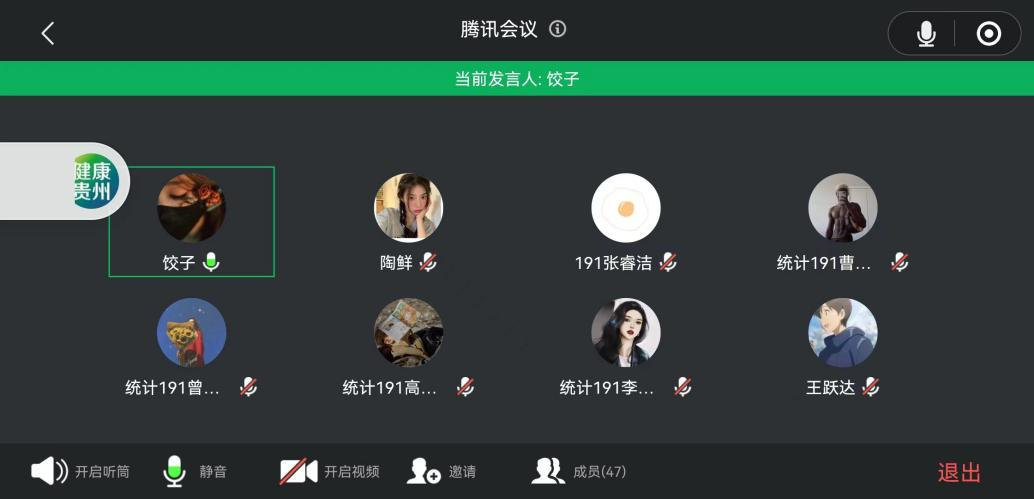Leave the meeting with 退出
This screenshot has width=1034, height=499.
(958, 473)
